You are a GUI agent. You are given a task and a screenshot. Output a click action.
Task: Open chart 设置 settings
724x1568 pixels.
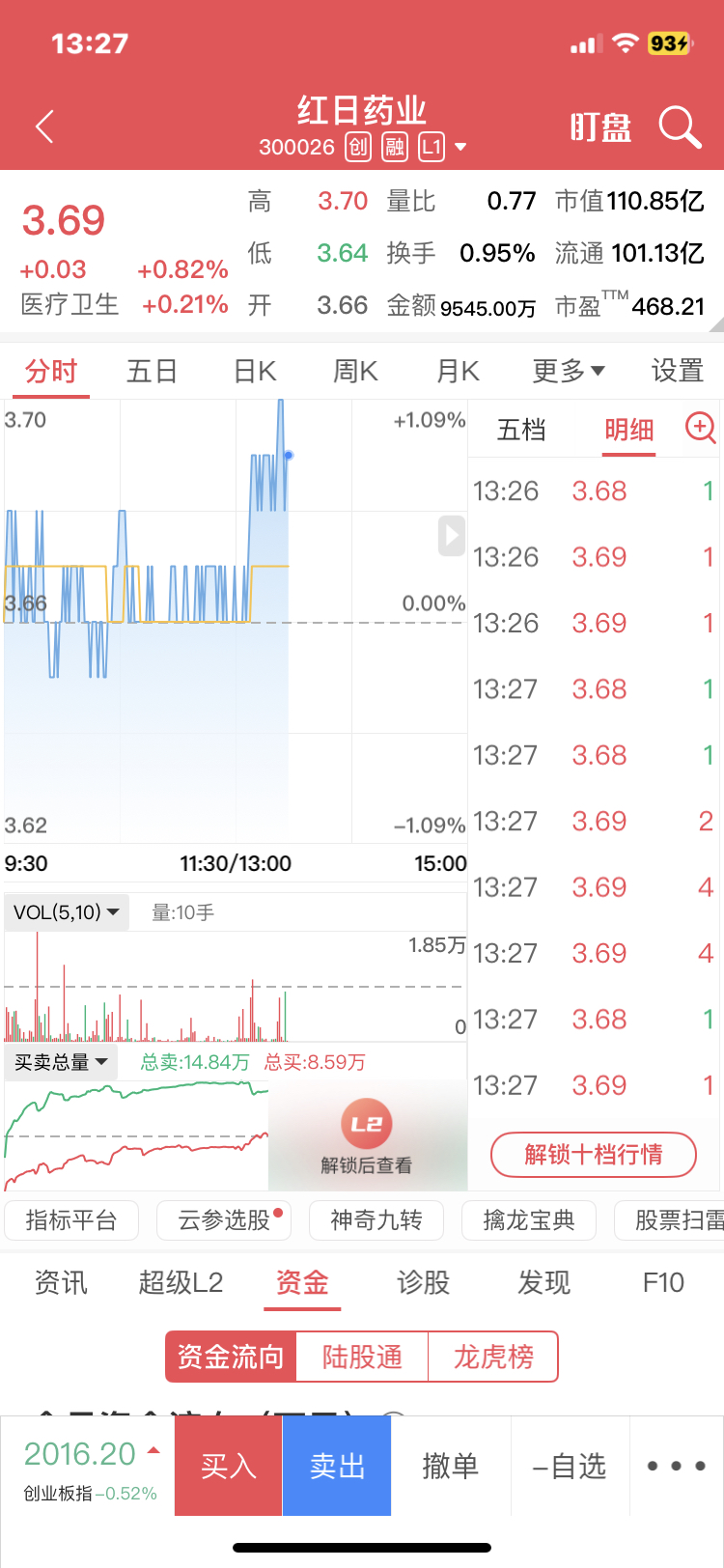(678, 371)
